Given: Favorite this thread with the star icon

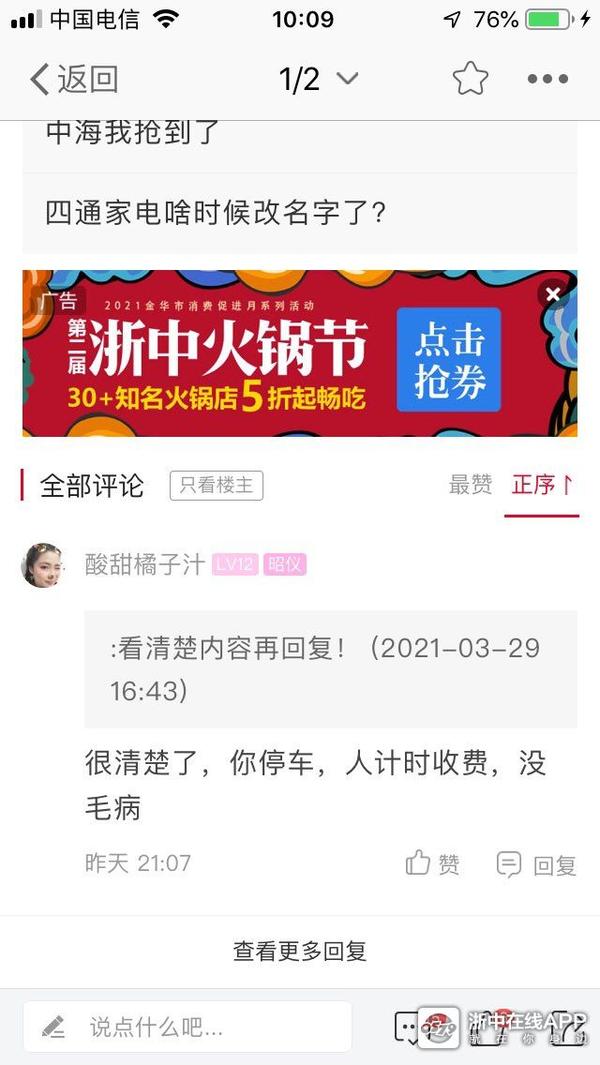Looking at the screenshot, I should coord(470,79).
